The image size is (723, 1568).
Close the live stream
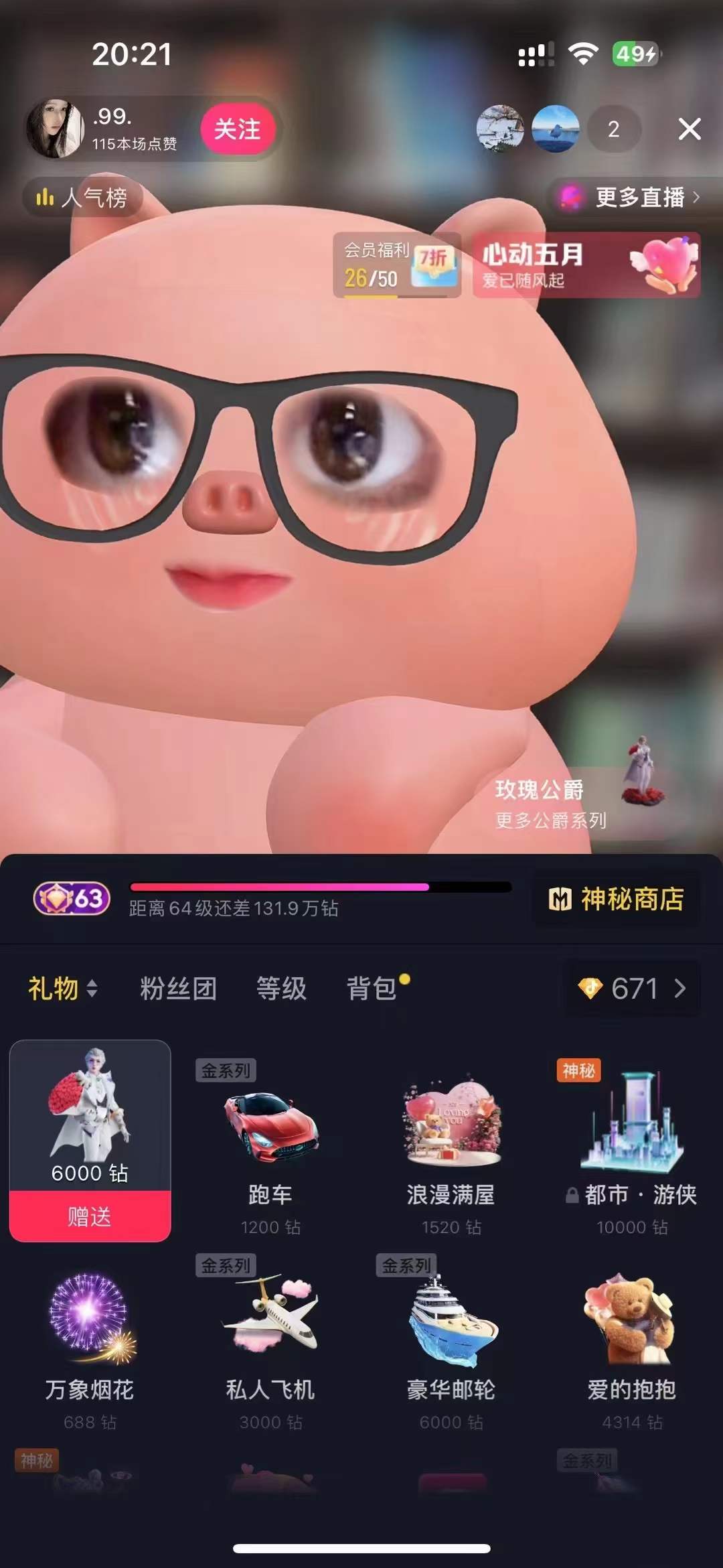coord(689,129)
